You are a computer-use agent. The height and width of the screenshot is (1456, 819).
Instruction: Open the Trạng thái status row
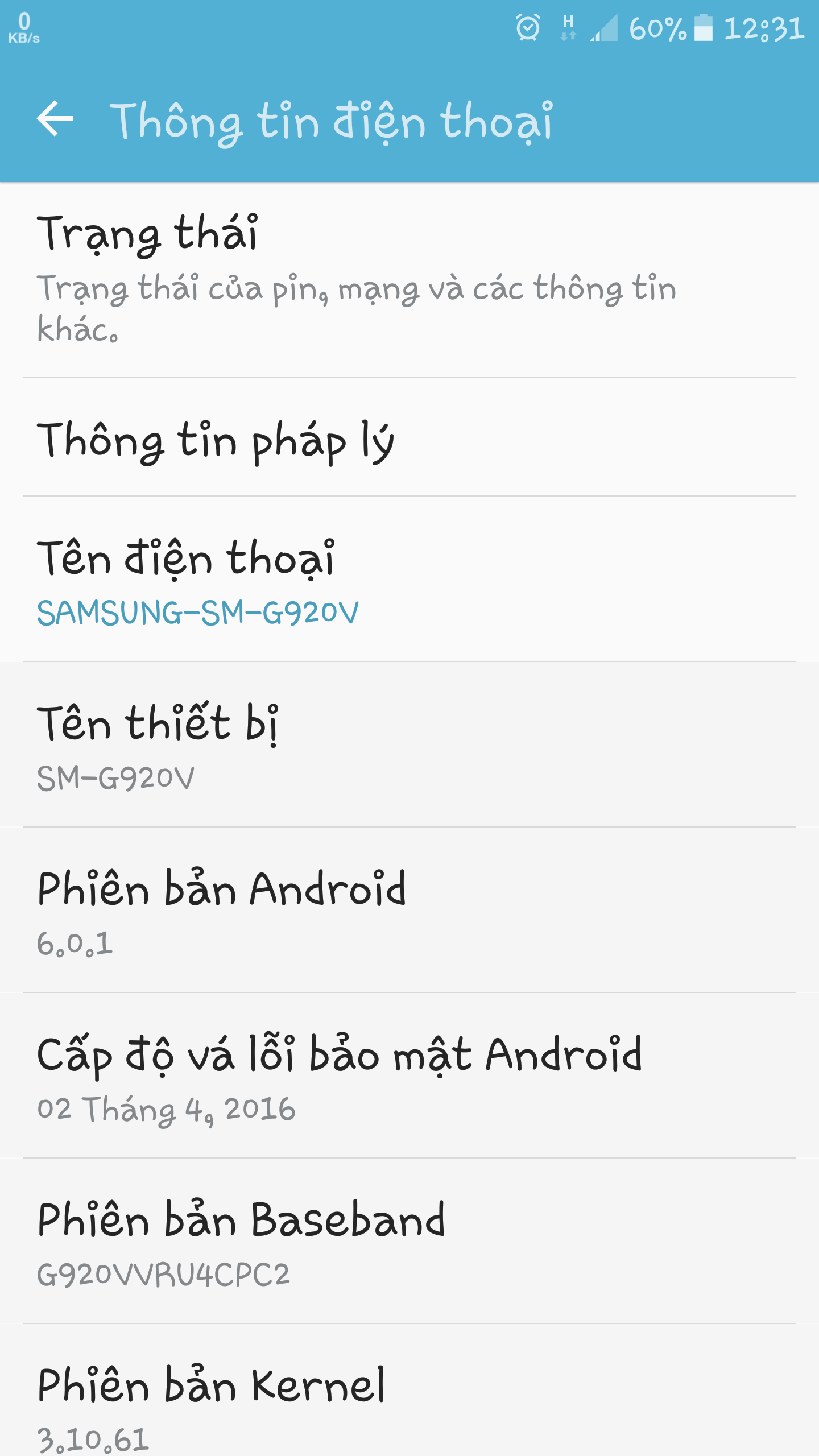pos(409,279)
